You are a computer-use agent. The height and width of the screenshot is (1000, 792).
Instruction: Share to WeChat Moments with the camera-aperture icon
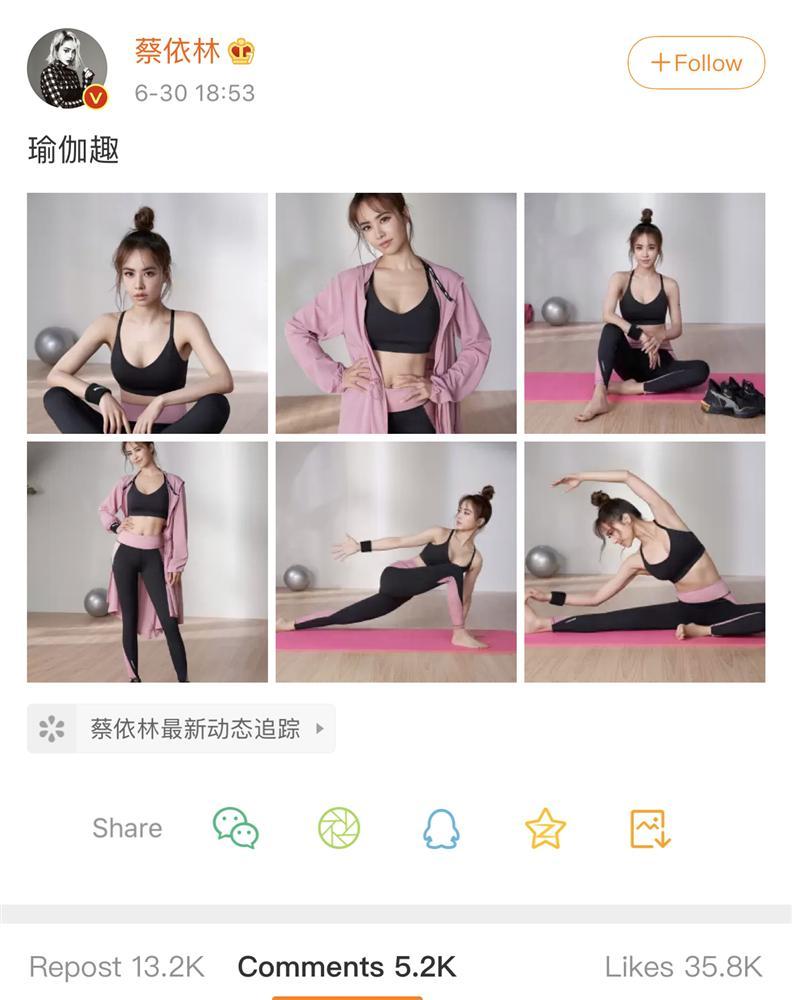click(x=338, y=827)
